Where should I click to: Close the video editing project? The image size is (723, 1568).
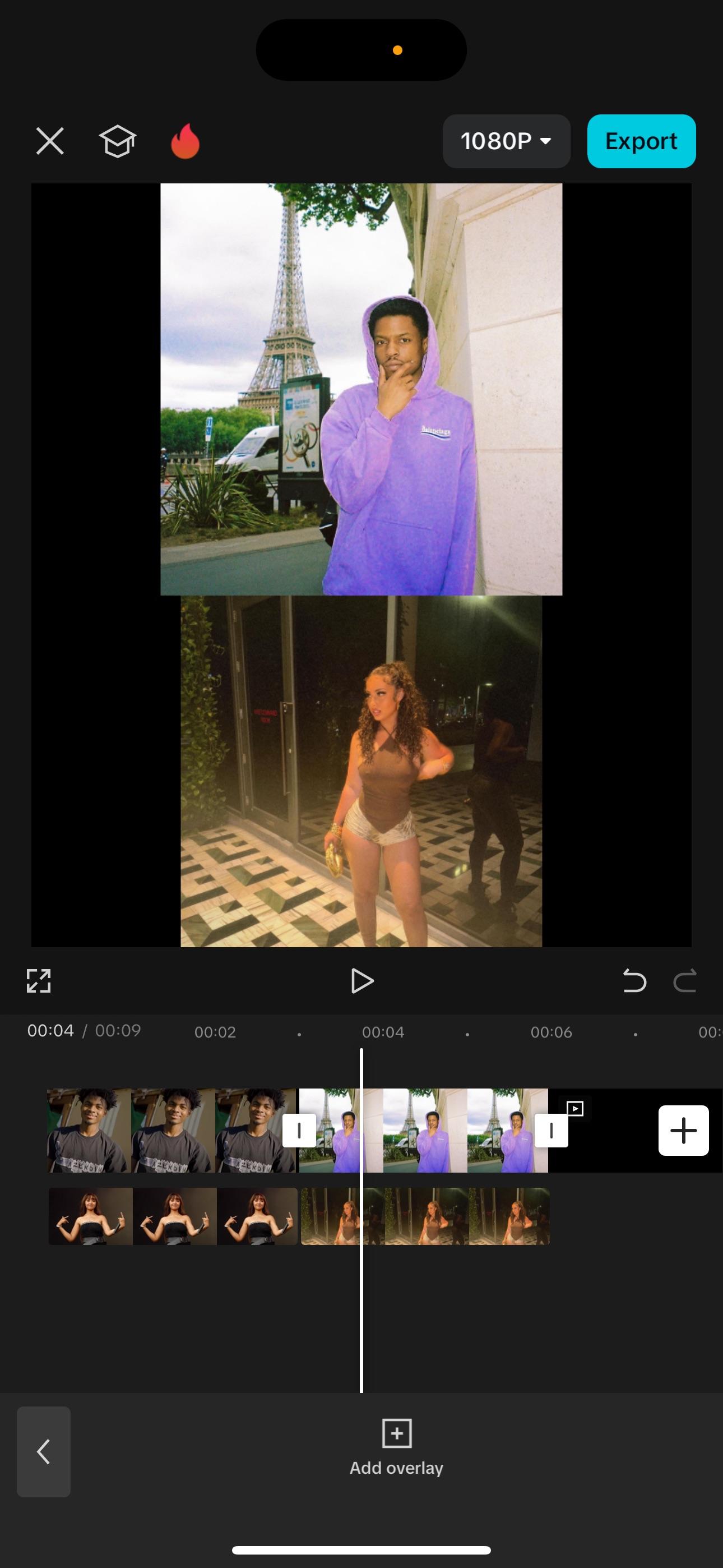coord(50,141)
